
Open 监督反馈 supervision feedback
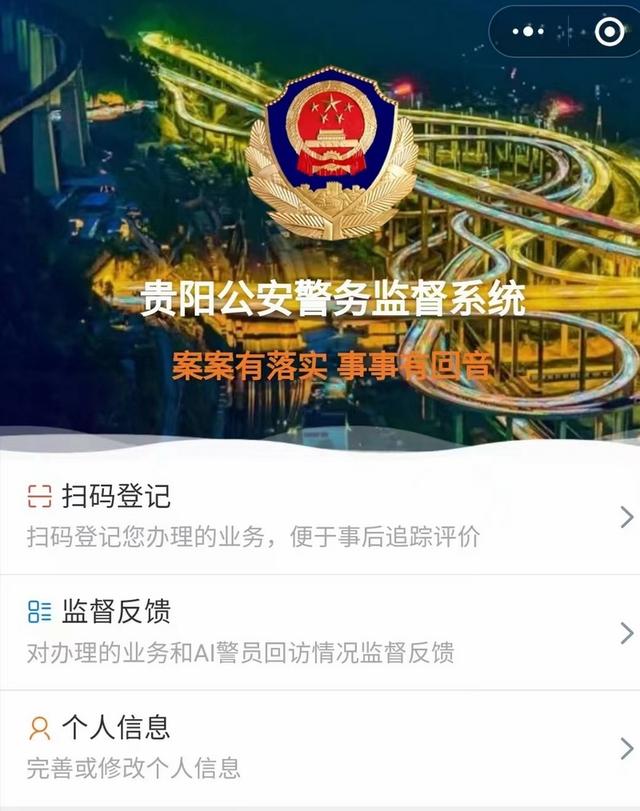[x=320, y=631]
